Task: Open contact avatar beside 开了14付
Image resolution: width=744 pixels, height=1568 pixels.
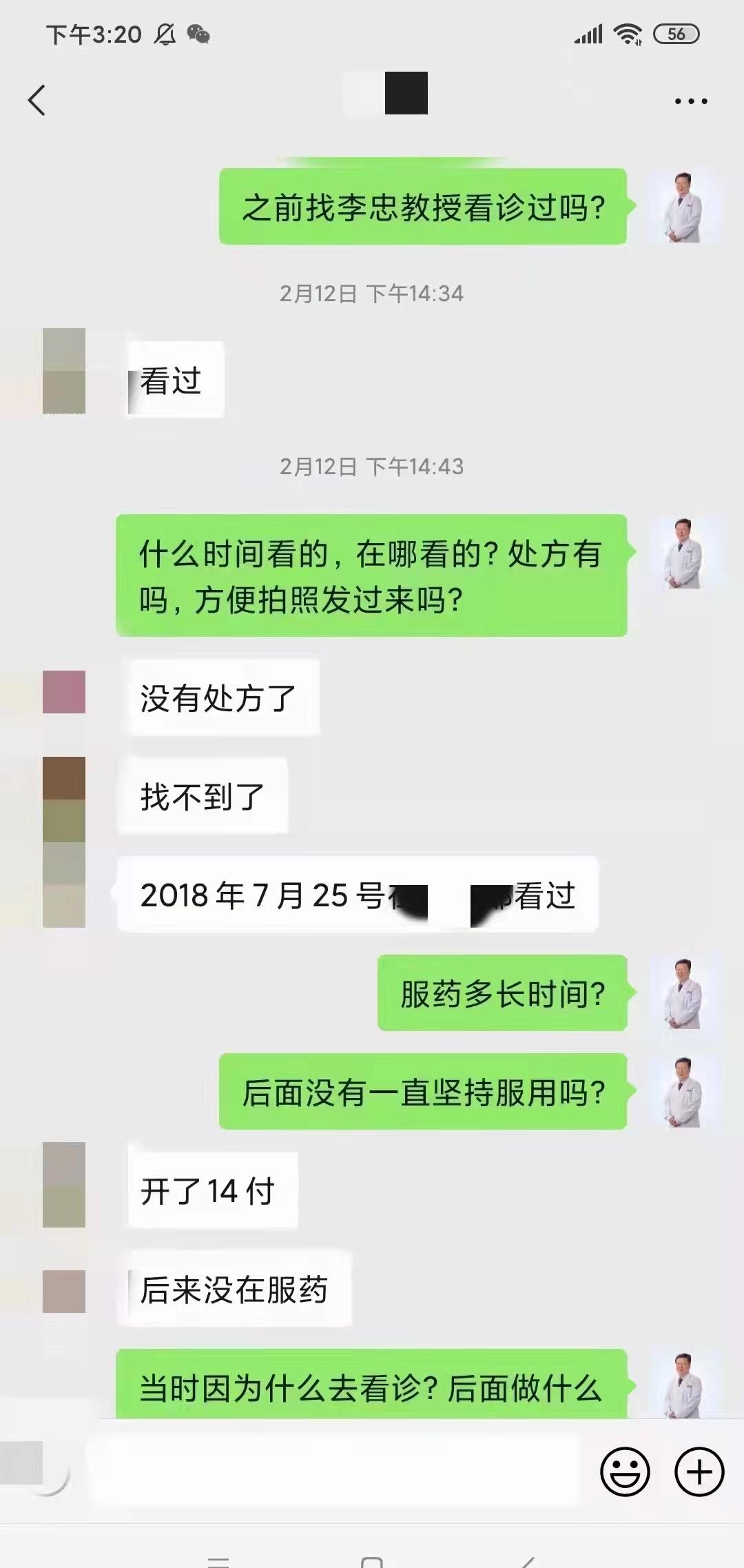Action: point(64,1184)
